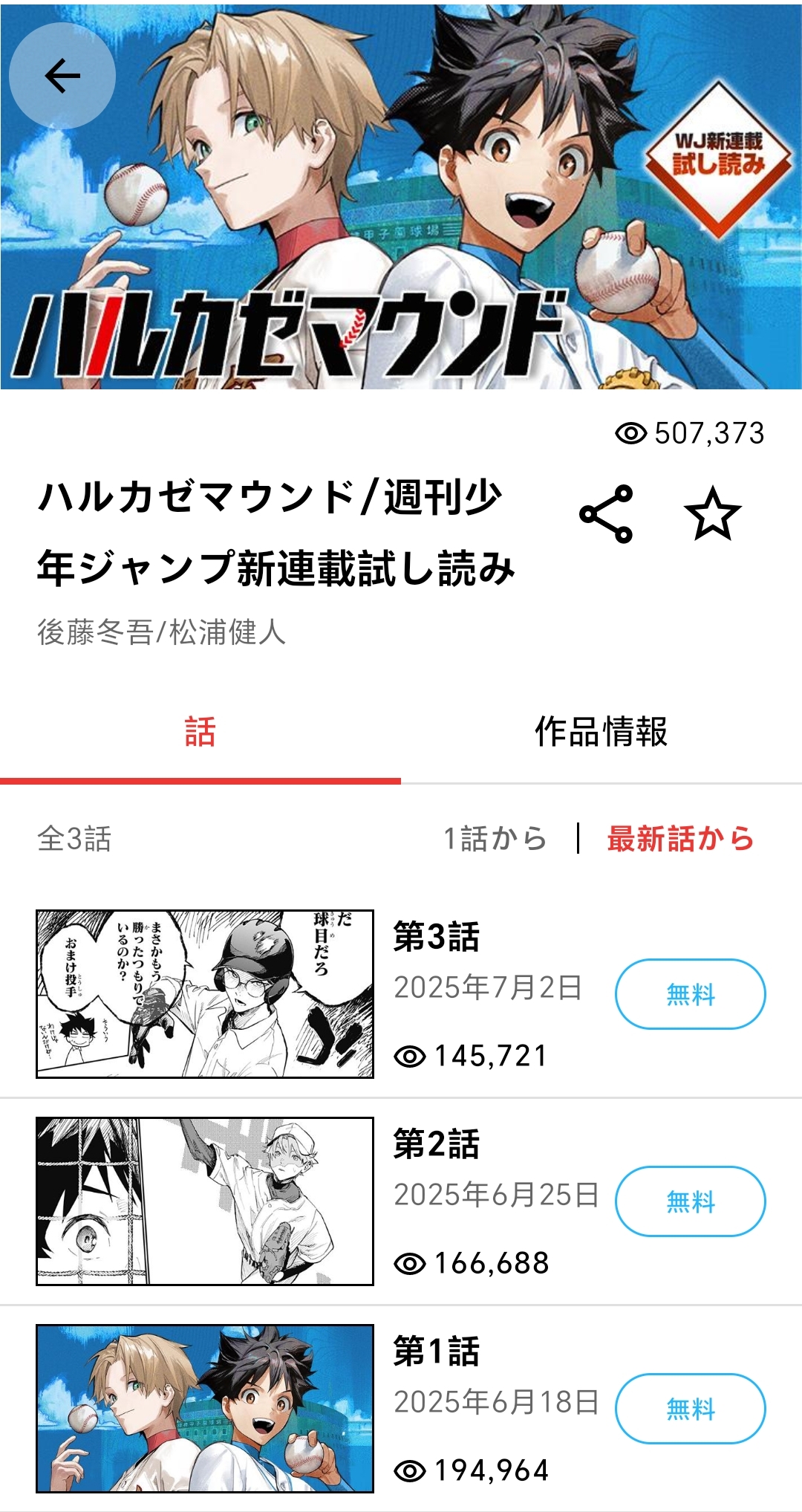Read 第2話 with its 無料 button
802x1512 pixels.
pyautogui.click(x=690, y=1201)
